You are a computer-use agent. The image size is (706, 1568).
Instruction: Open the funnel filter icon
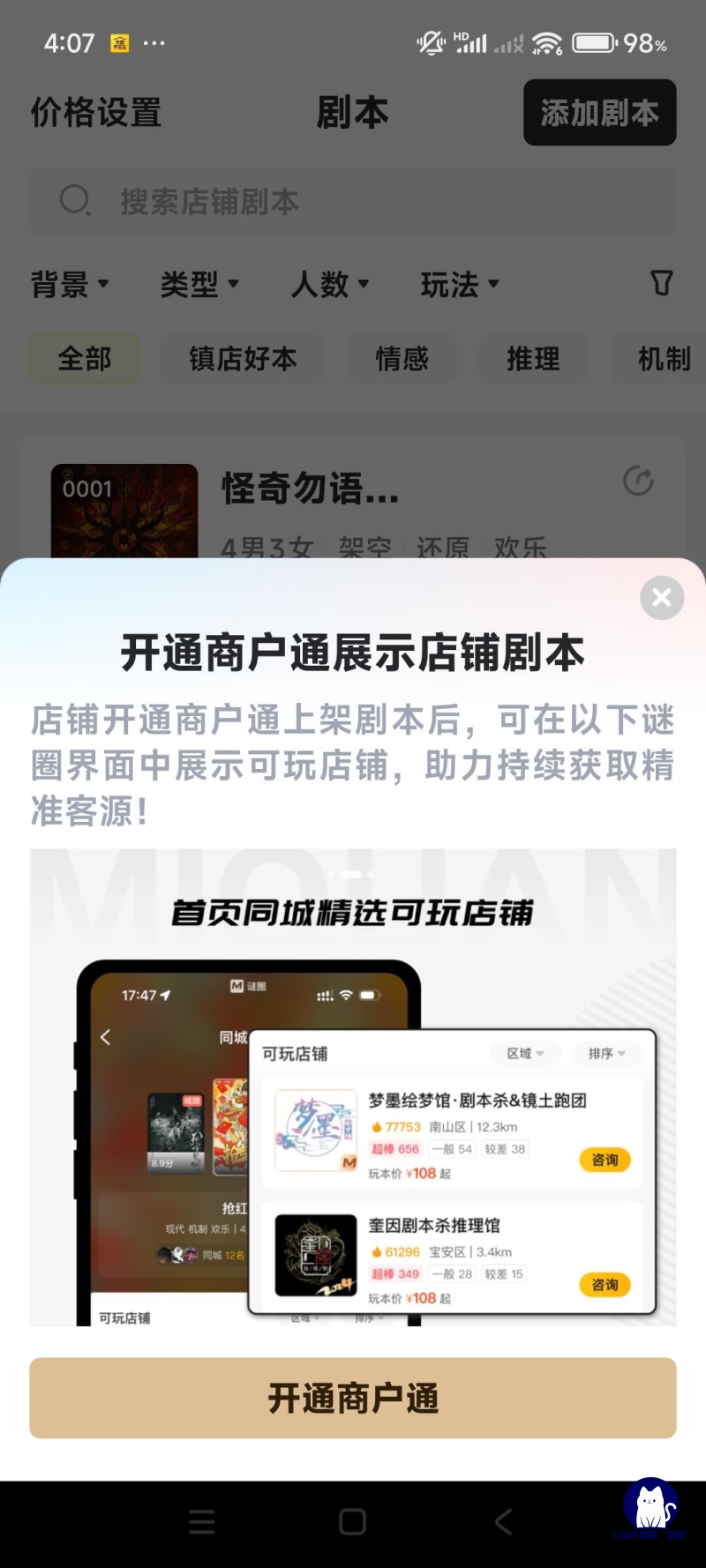(x=661, y=283)
